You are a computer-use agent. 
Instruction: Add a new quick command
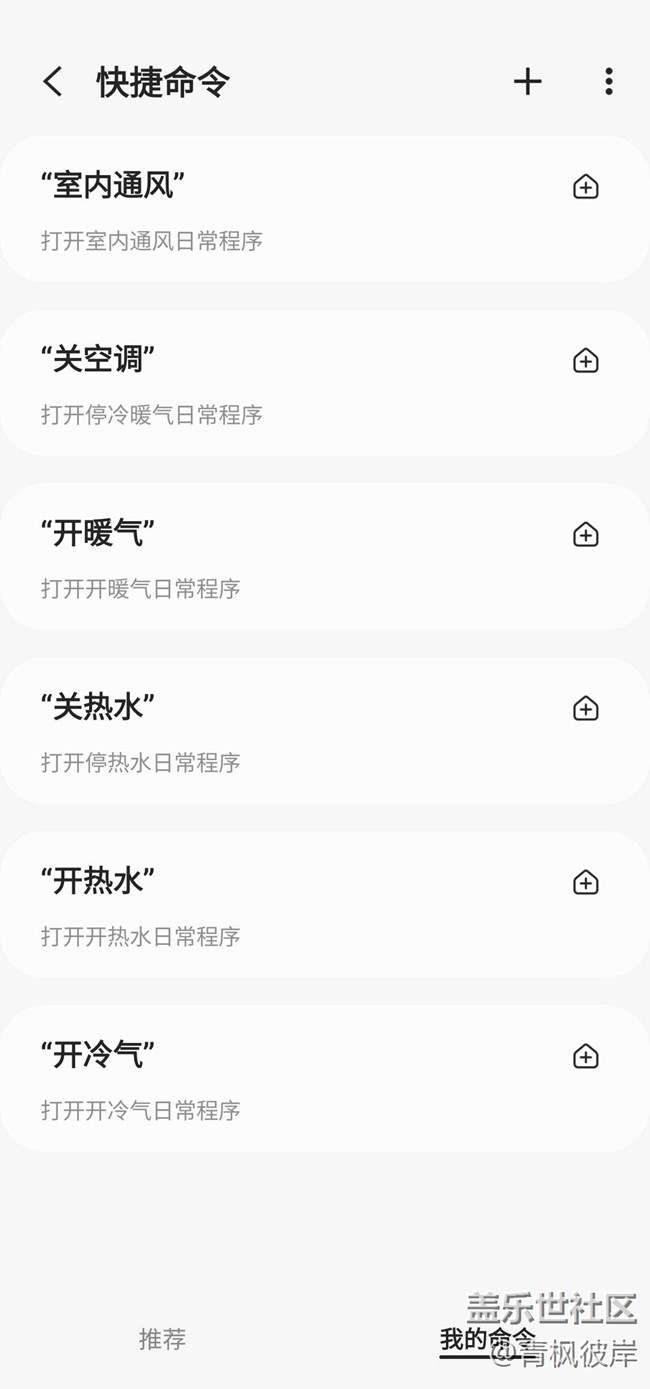pos(527,82)
